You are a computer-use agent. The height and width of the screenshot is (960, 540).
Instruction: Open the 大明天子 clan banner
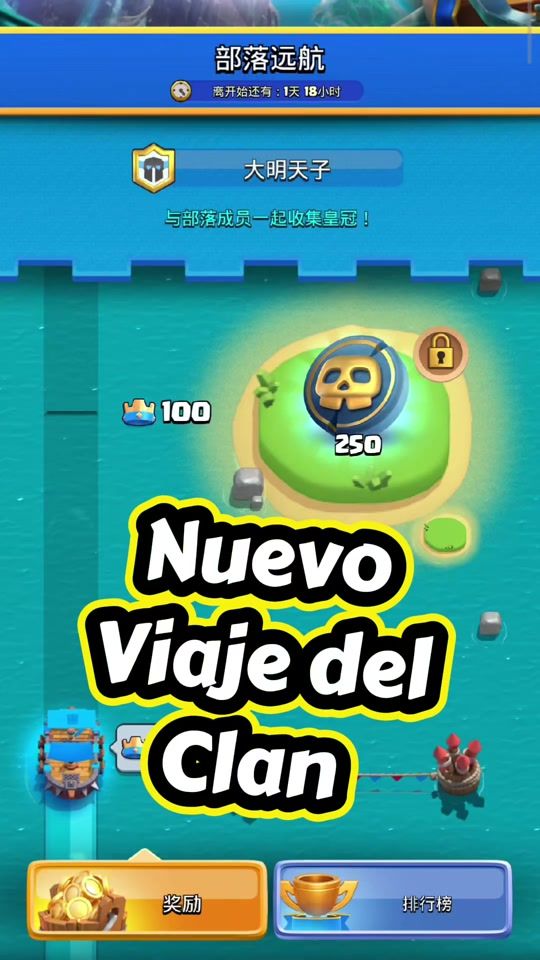coord(268,168)
